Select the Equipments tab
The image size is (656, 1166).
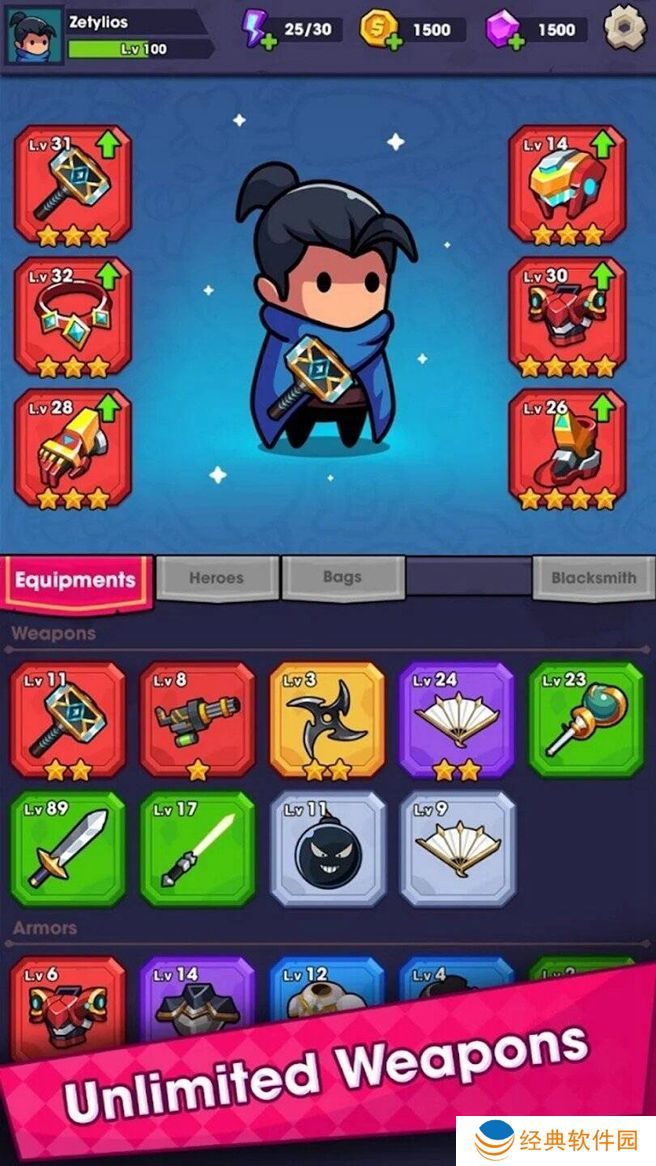pos(76,580)
